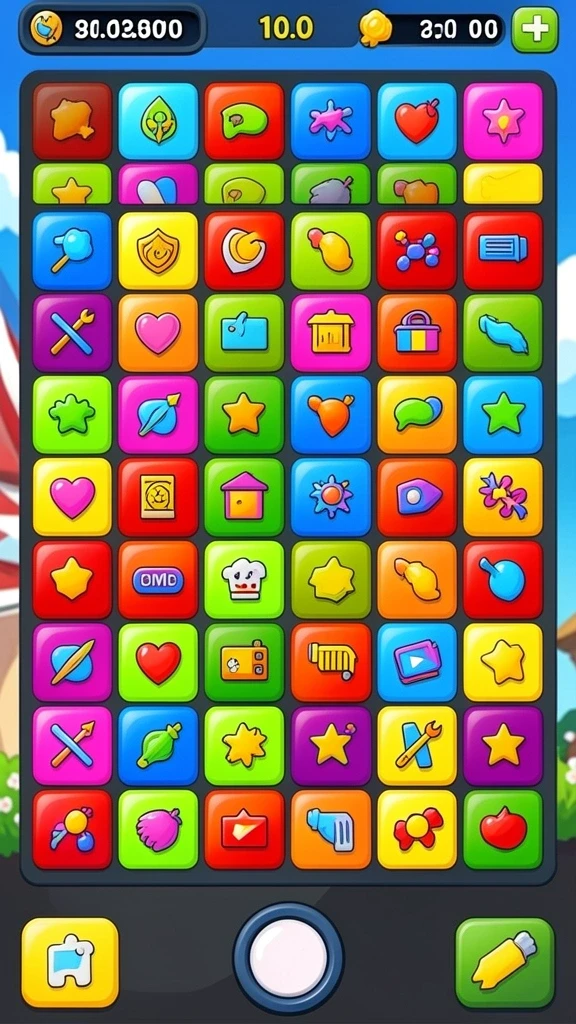Tap the brown tile with orange blob
This screenshot has width=576, height=1024.
click(72, 121)
